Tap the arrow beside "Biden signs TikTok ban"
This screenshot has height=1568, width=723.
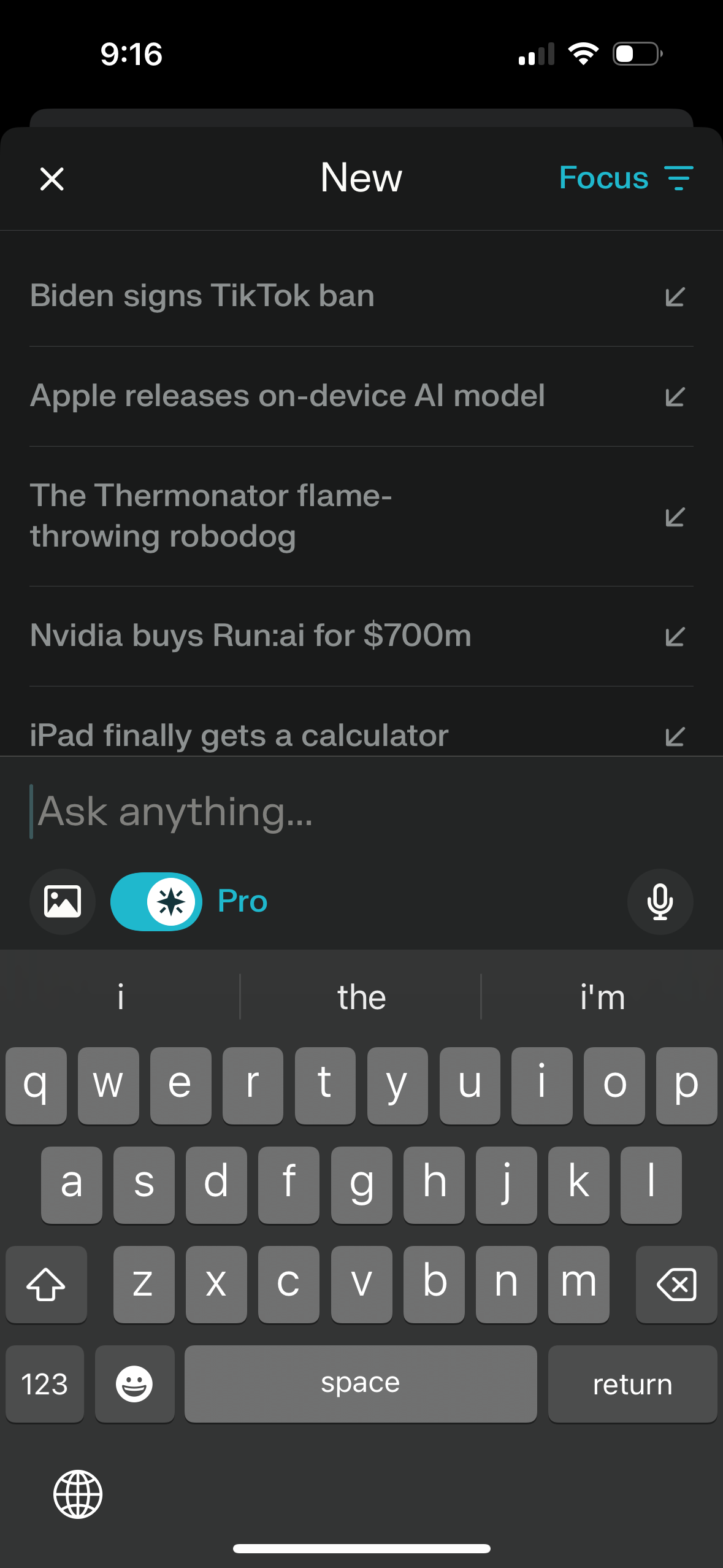pyautogui.click(x=675, y=298)
